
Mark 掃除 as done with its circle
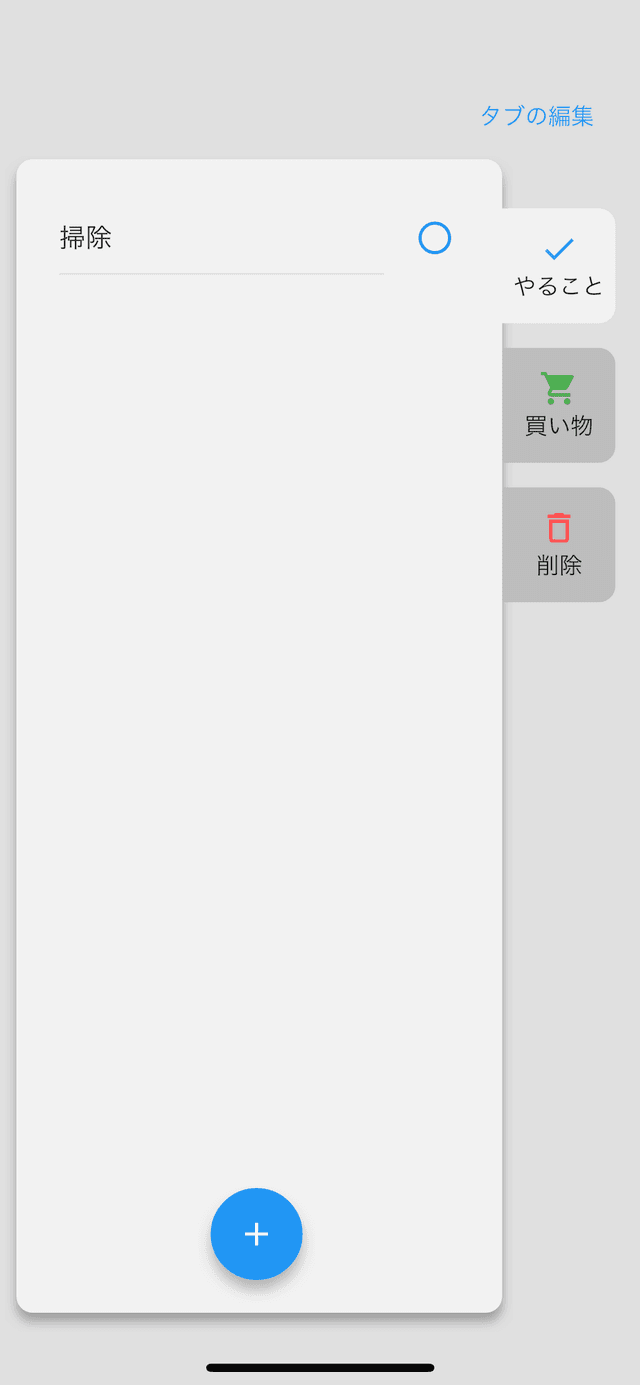coord(434,238)
